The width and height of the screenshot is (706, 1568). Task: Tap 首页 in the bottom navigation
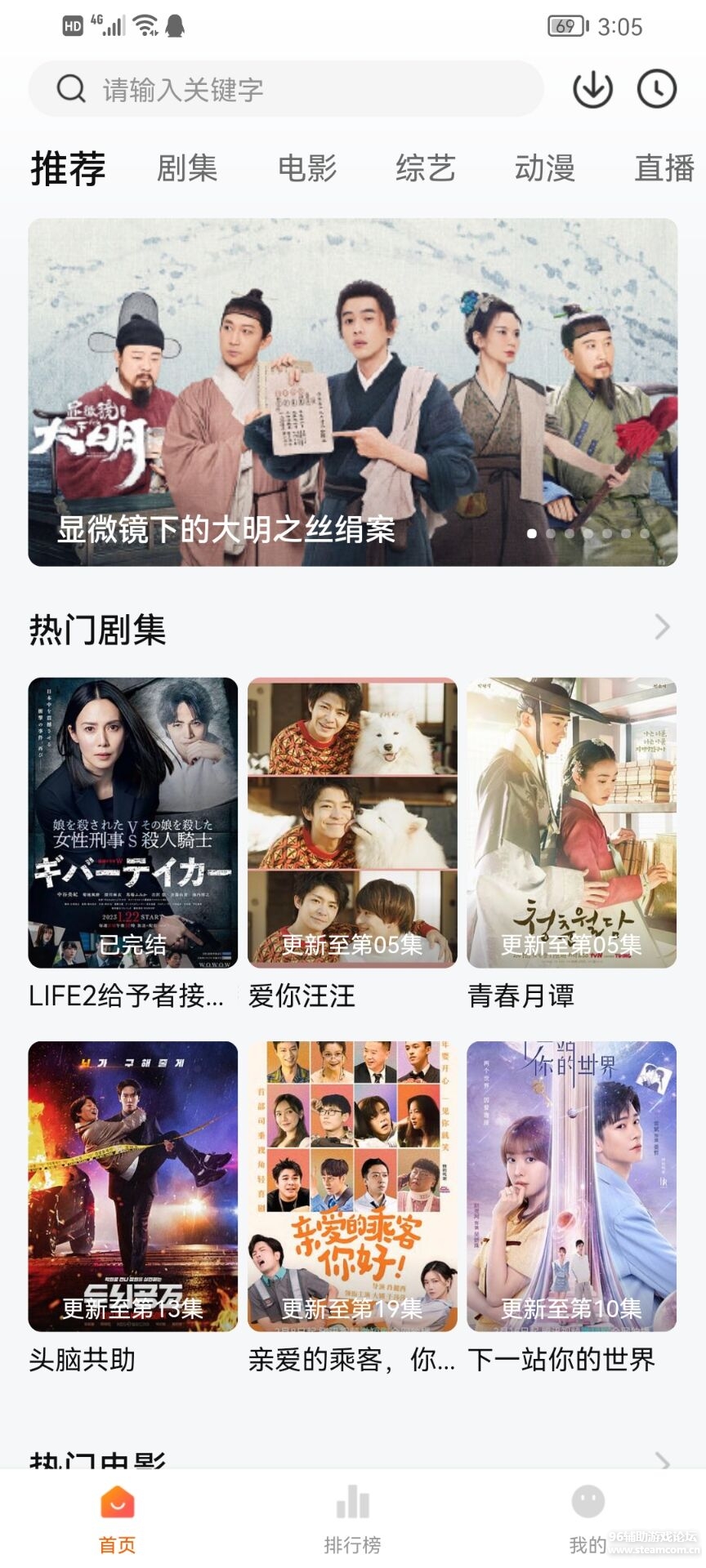(118, 1519)
